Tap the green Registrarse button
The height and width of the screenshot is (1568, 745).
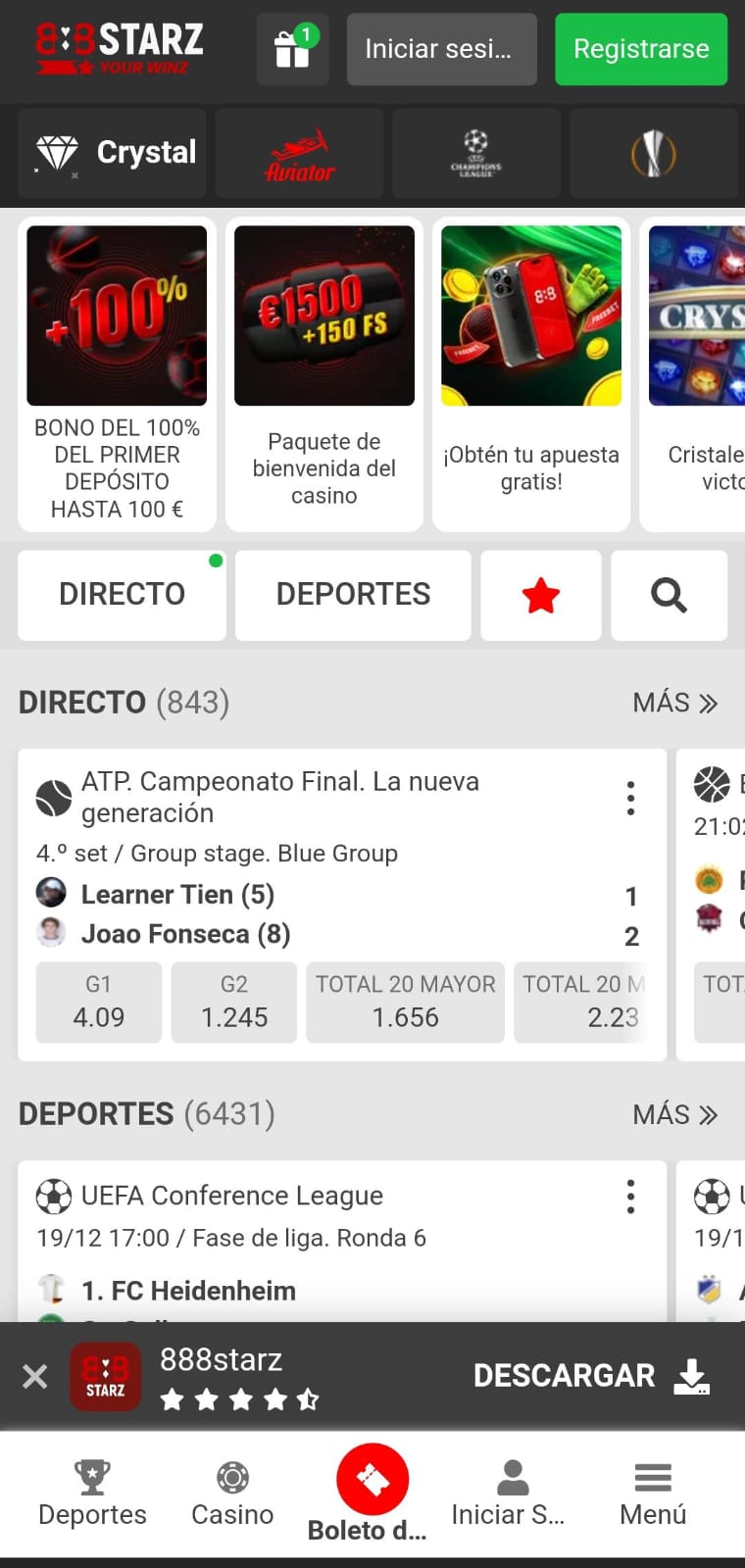point(641,49)
